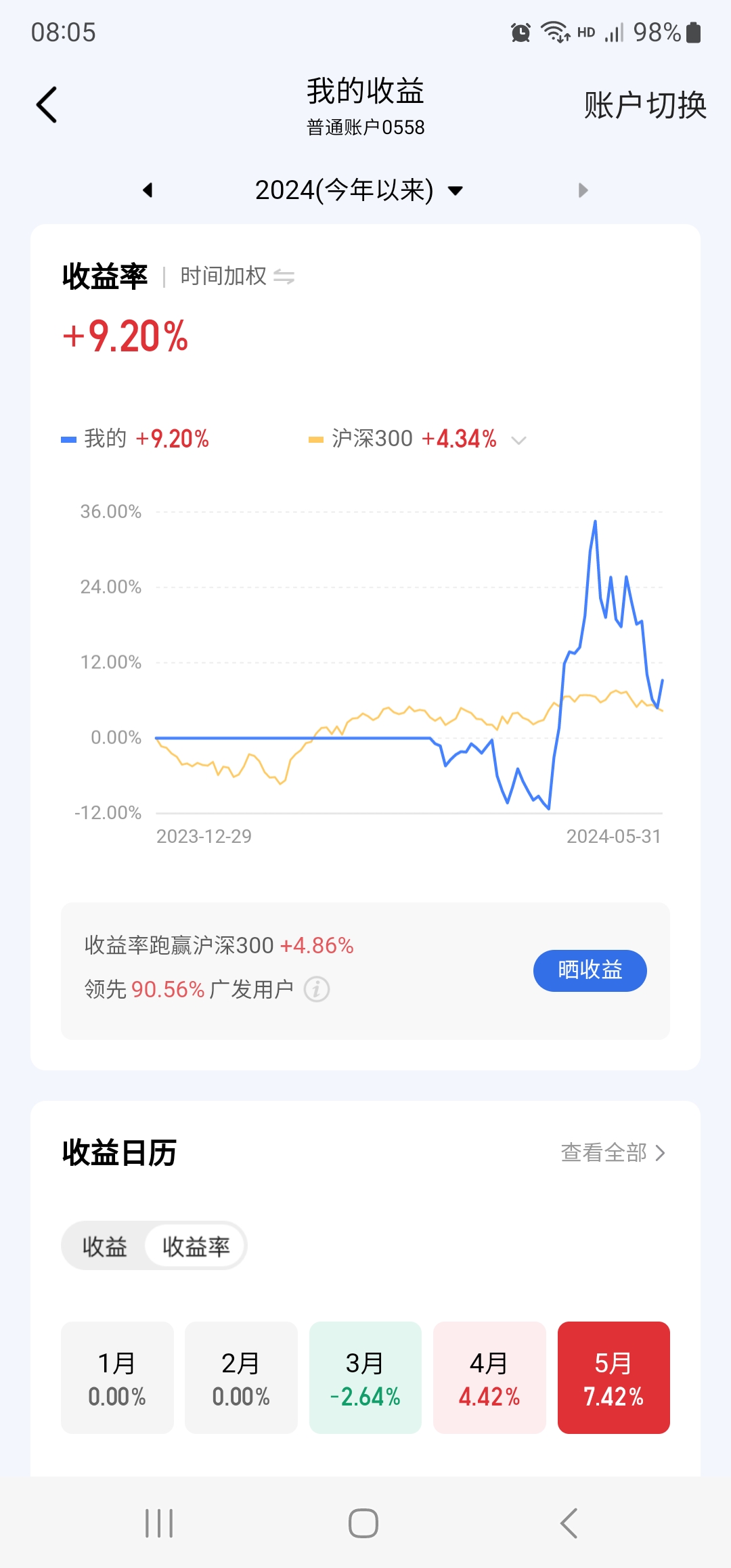The height and width of the screenshot is (1568, 731).
Task: Tap 账户切换 to switch accounts
Action: 645,106
